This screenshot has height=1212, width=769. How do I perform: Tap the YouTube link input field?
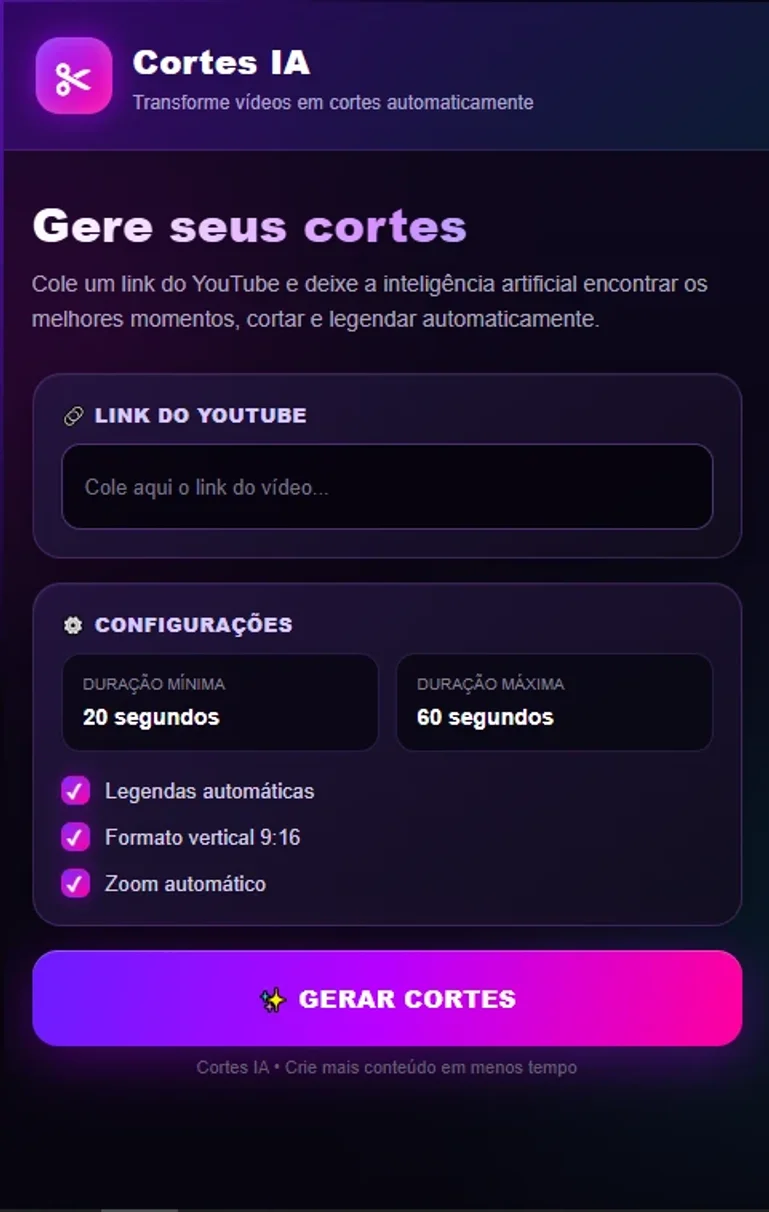tap(387, 487)
